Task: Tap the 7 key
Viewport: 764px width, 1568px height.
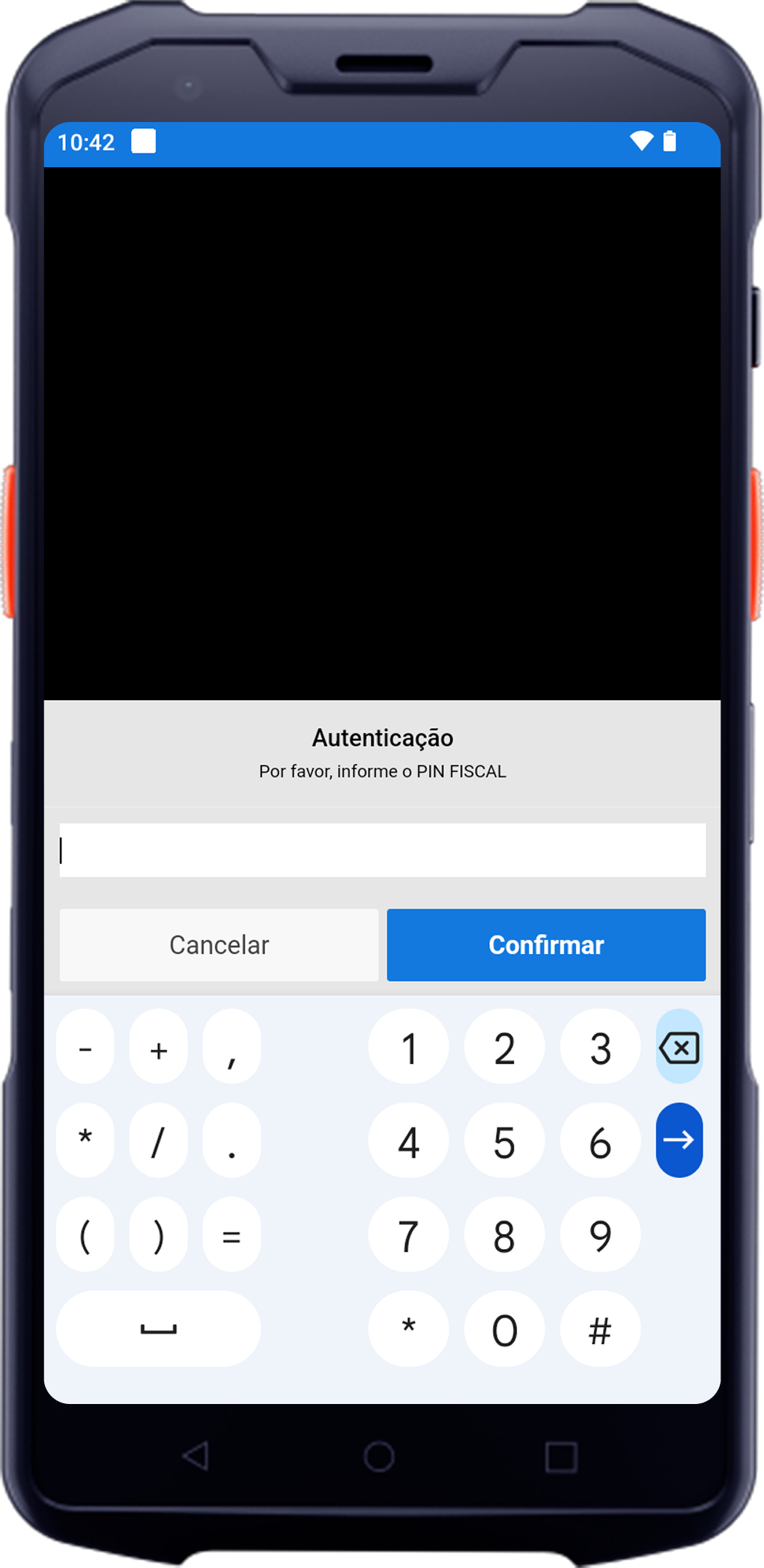Action: tap(408, 1236)
